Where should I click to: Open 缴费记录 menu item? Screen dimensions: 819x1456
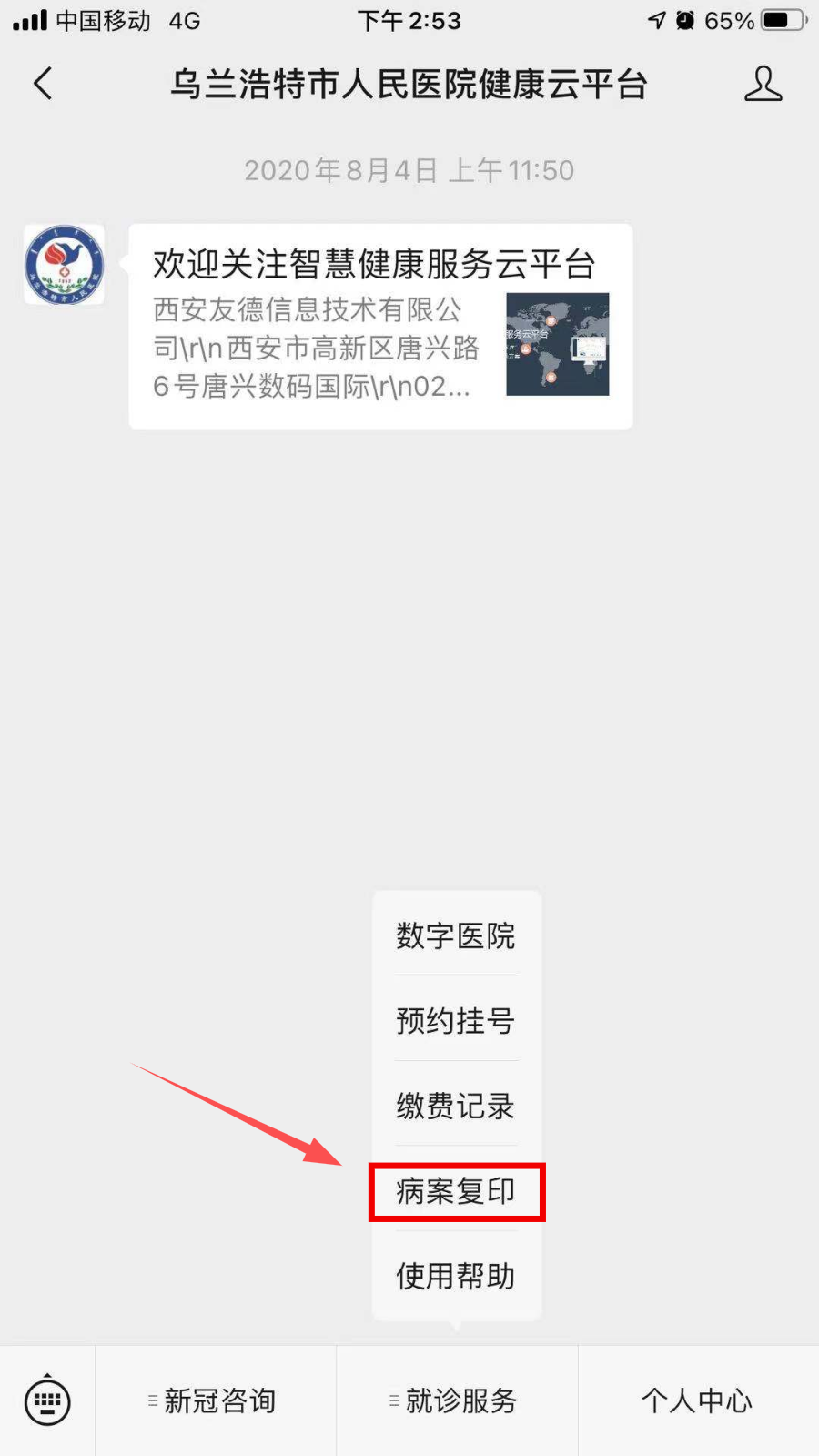click(456, 1106)
